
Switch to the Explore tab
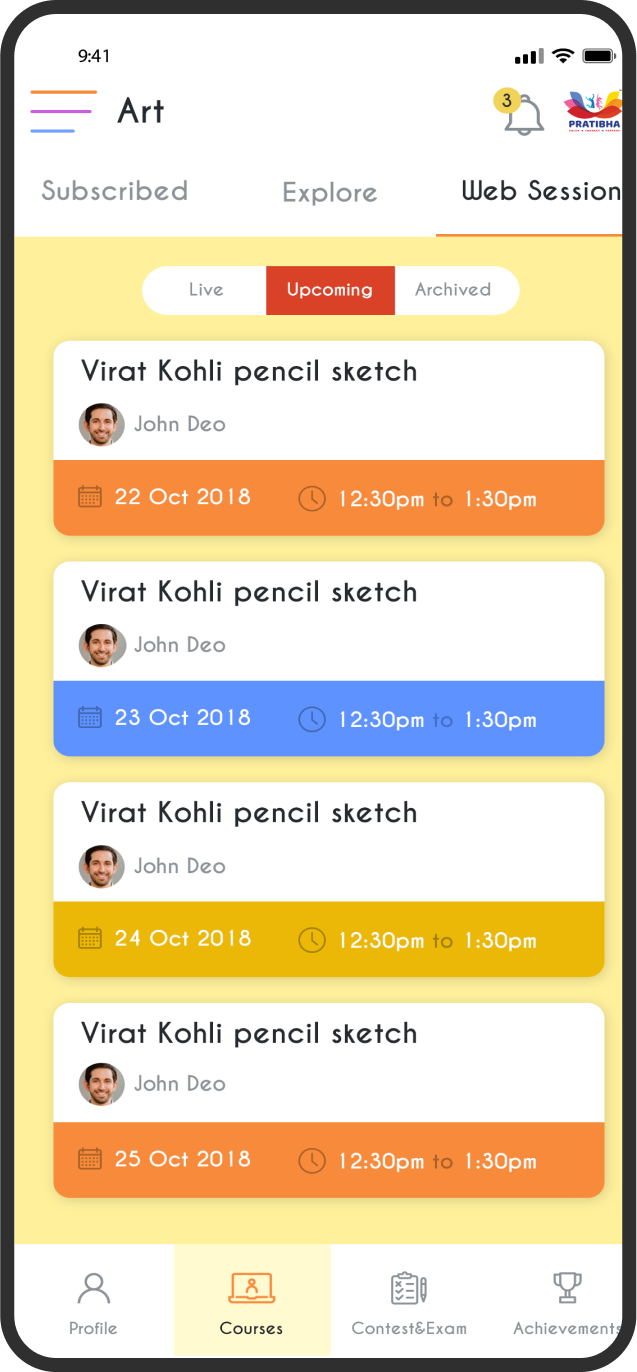[x=329, y=192]
